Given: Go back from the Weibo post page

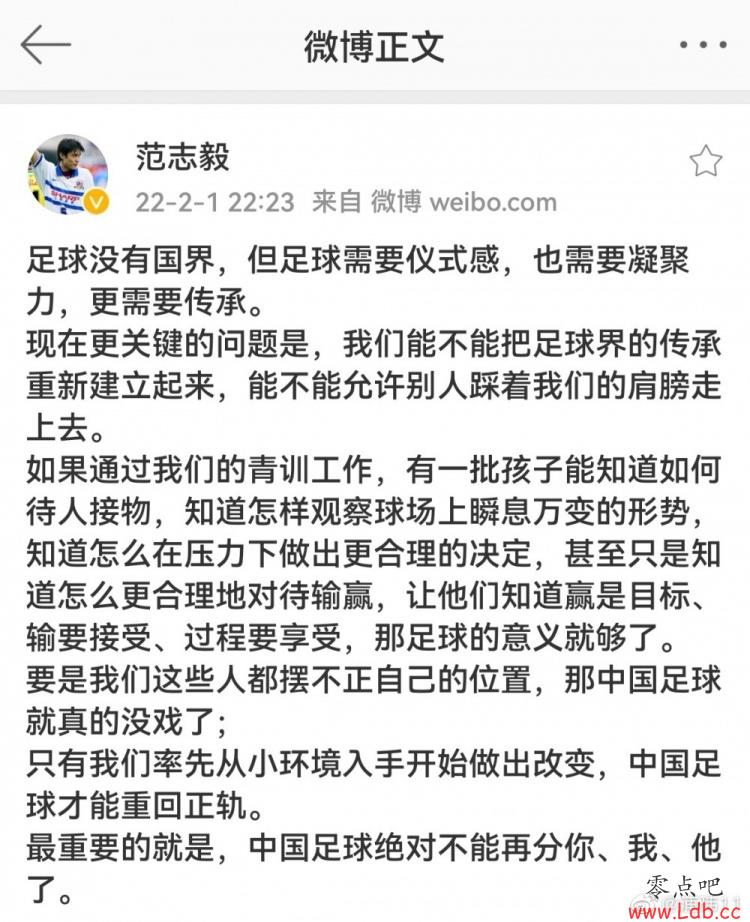Looking at the screenshot, I should tap(46, 46).
